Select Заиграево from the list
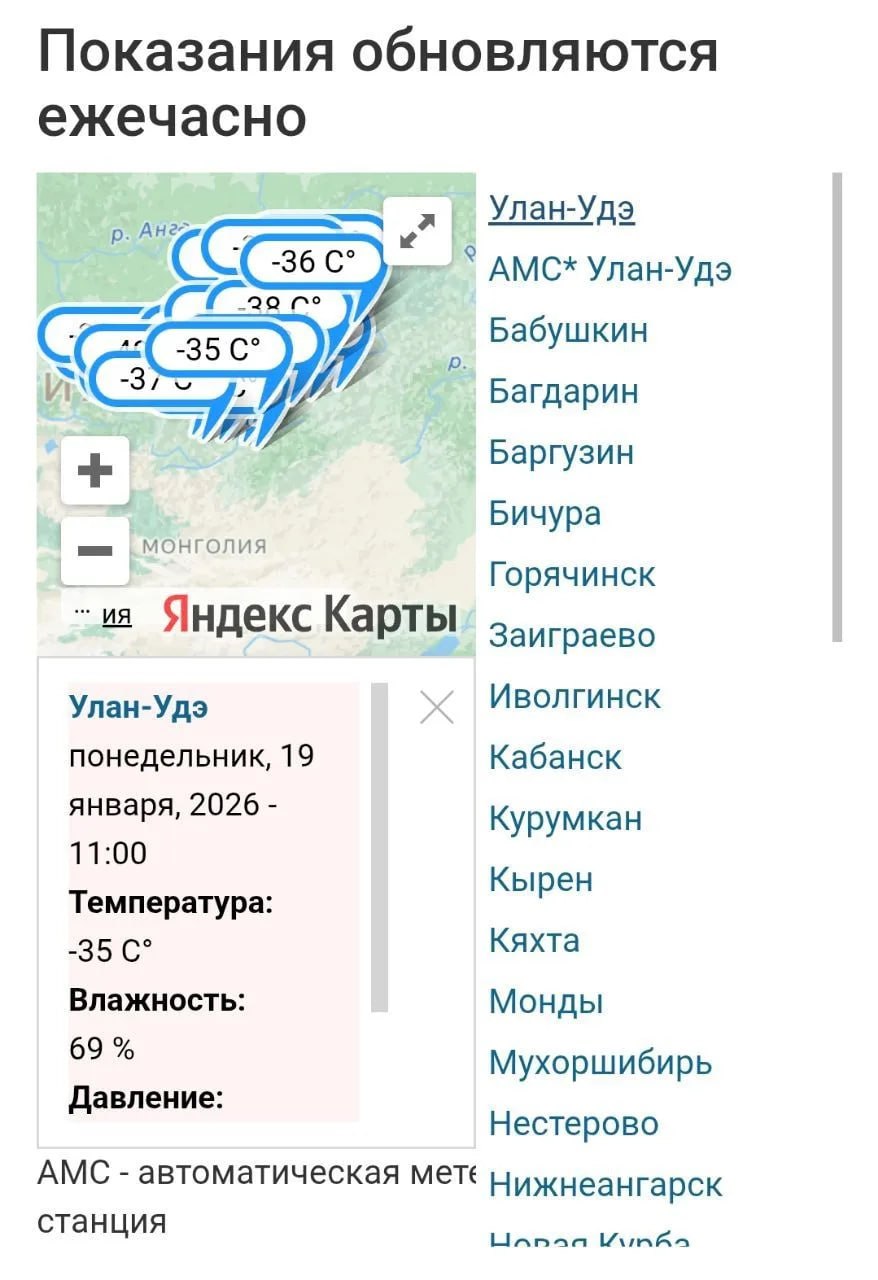 point(572,635)
